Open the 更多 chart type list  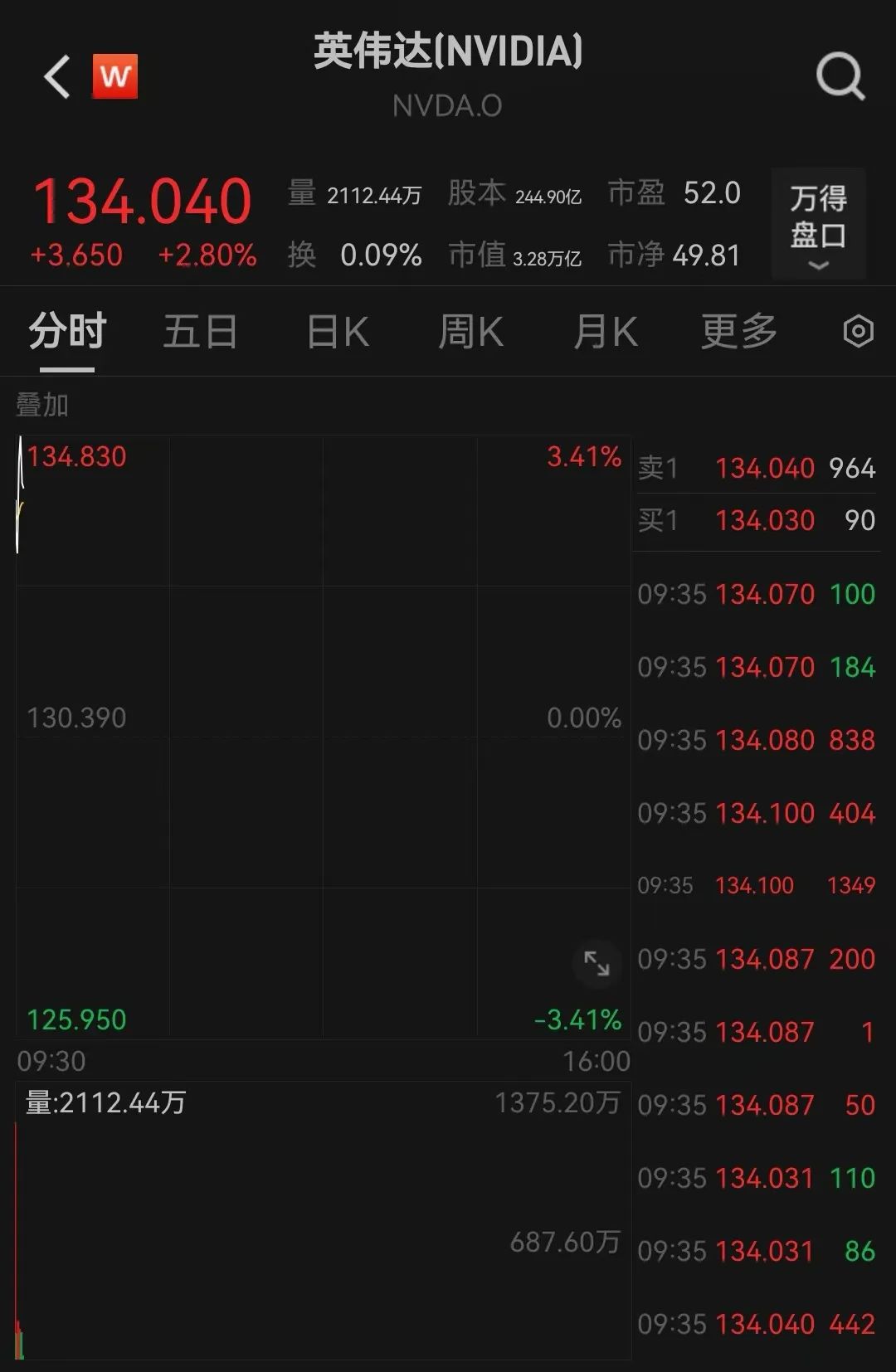(737, 330)
